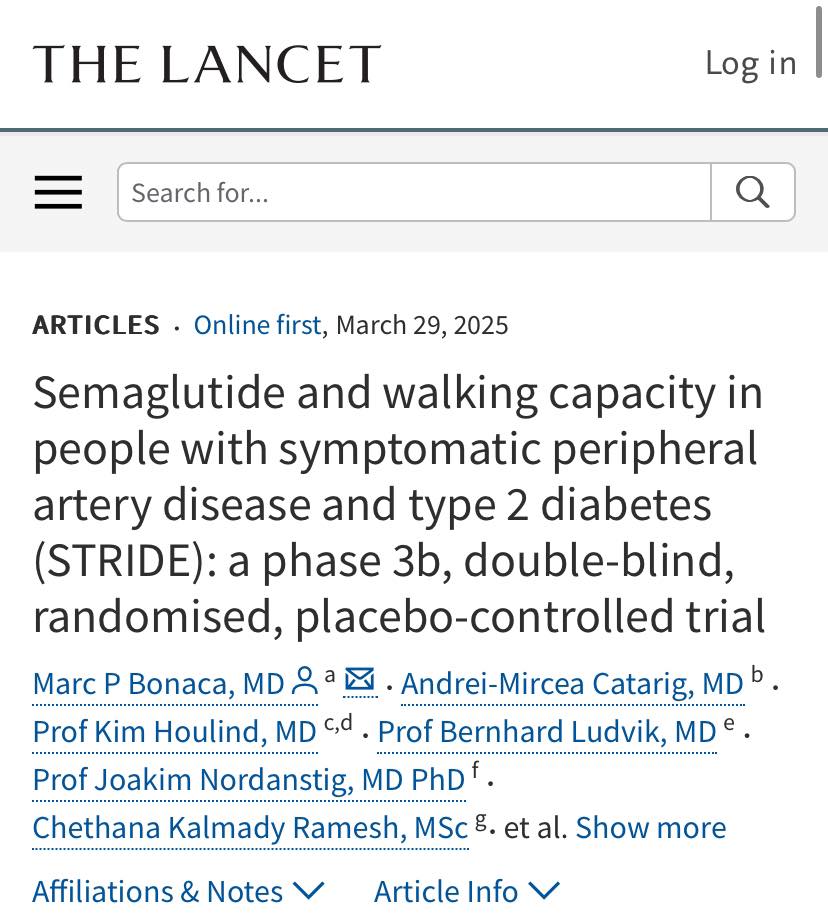
Task: Select Chethana Kalmady Ramesh, MSc
Action: 250,828
